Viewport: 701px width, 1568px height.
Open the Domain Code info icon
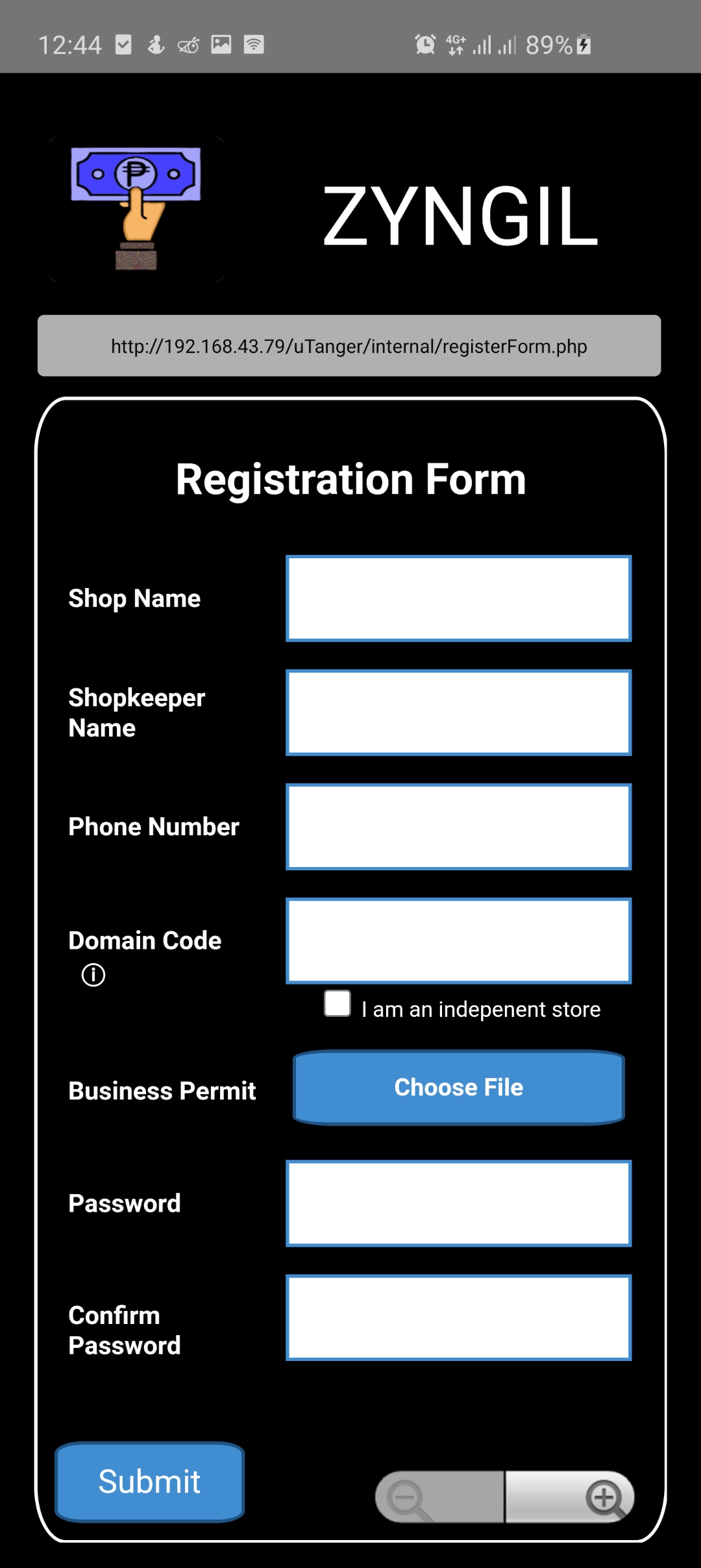click(x=93, y=975)
